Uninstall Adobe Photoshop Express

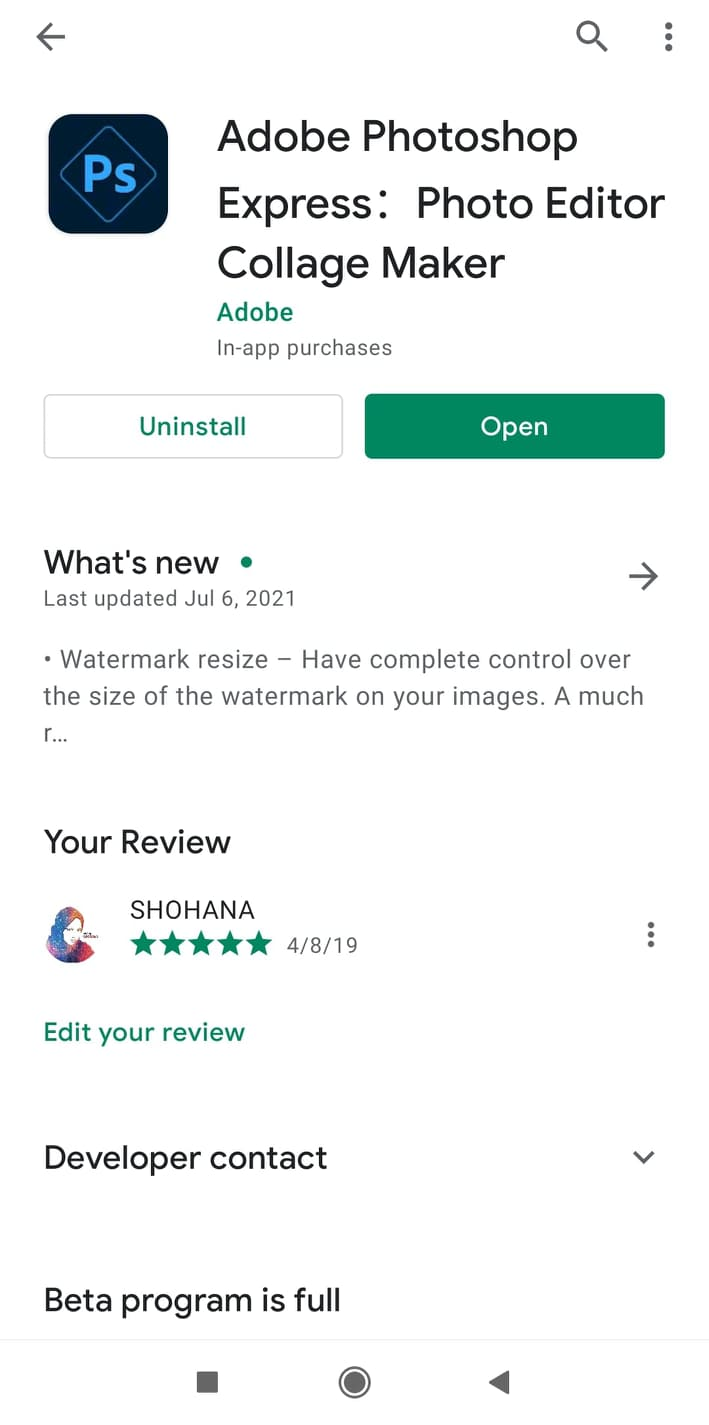[x=193, y=426]
